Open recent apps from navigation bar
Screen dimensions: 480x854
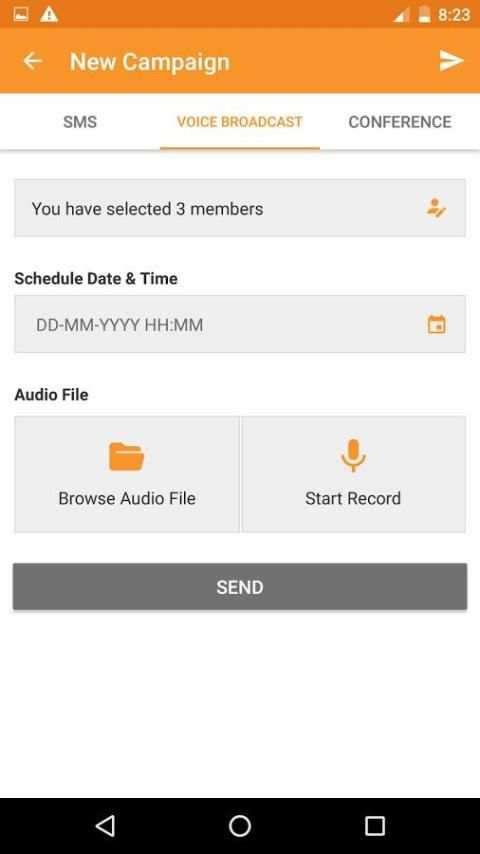coord(374,826)
